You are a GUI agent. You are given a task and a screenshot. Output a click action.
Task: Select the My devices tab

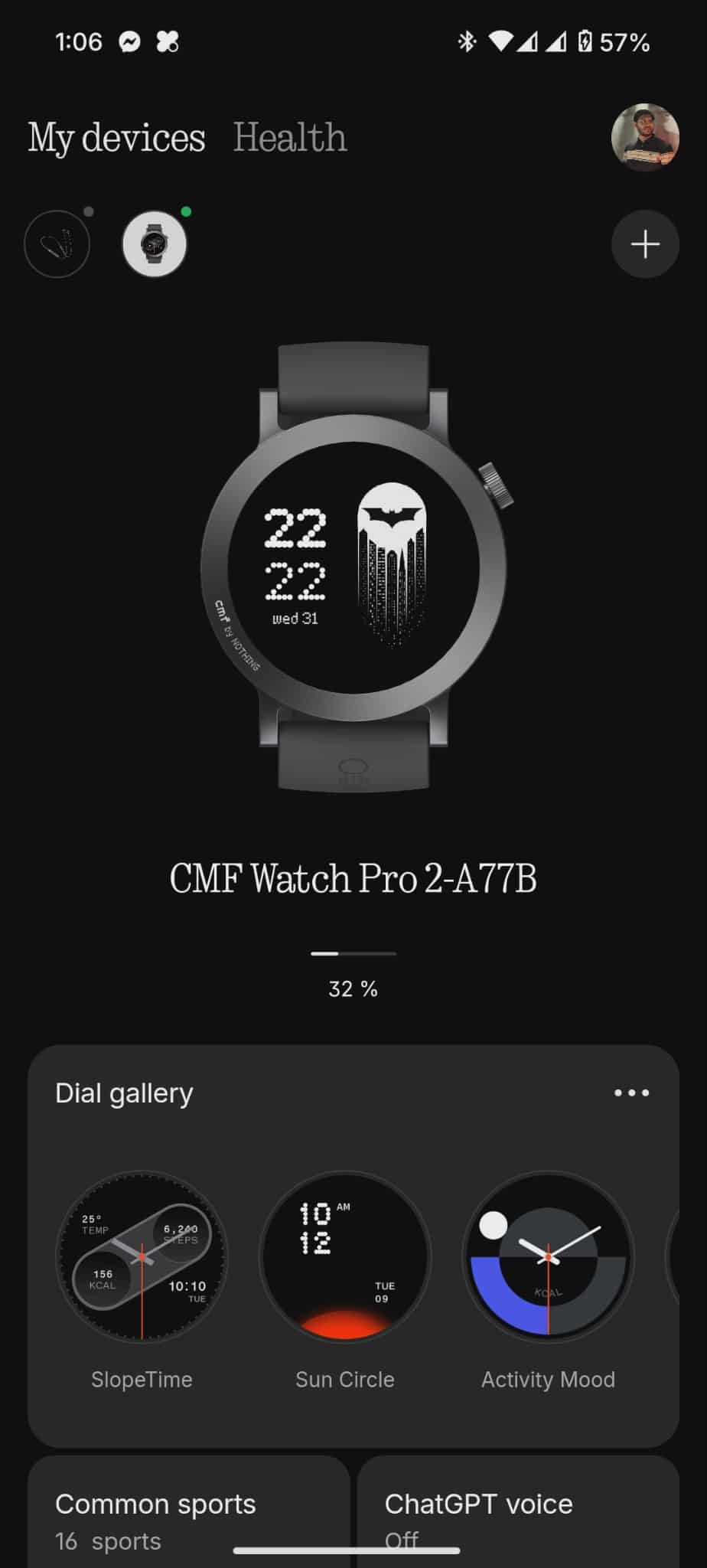pos(116,138)
